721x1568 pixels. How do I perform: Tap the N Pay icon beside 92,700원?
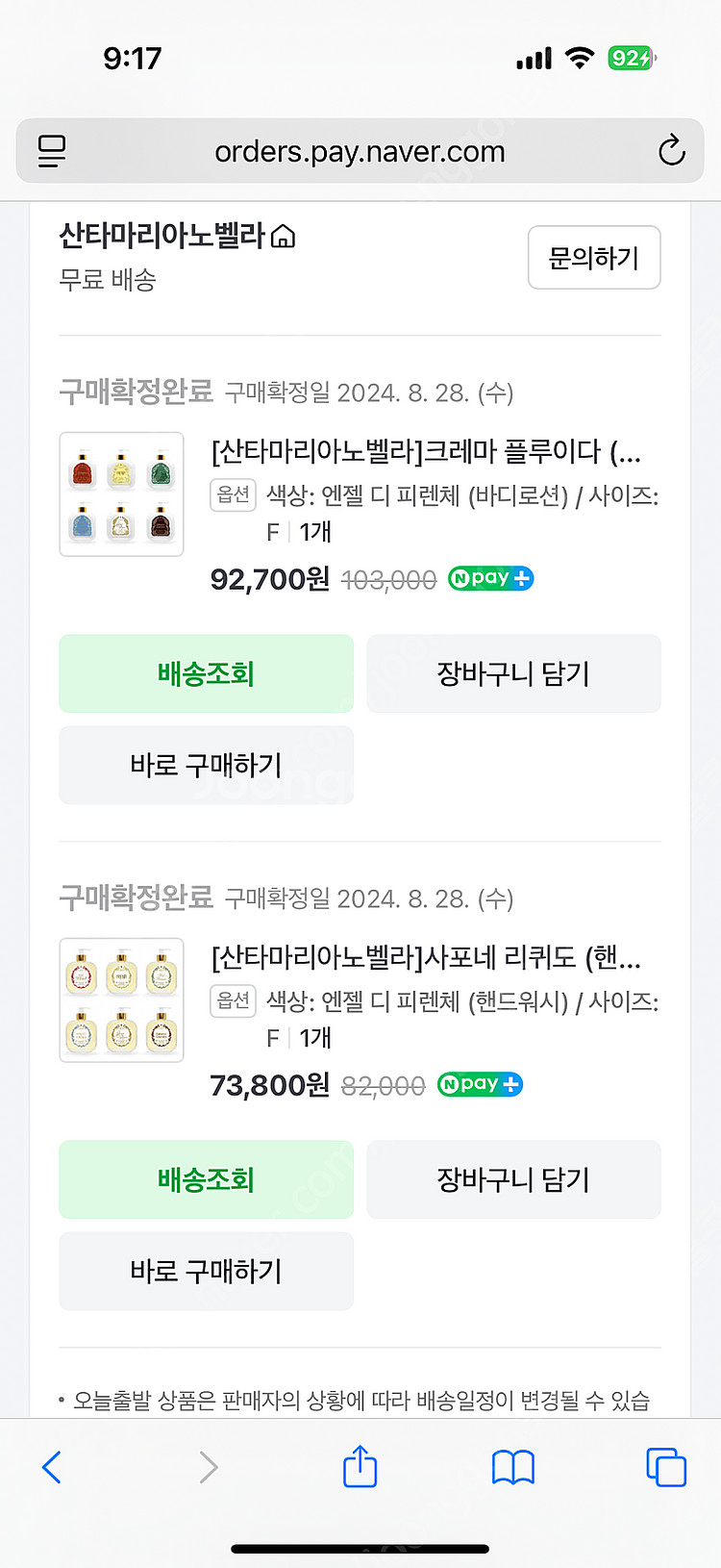pos(489,578)
